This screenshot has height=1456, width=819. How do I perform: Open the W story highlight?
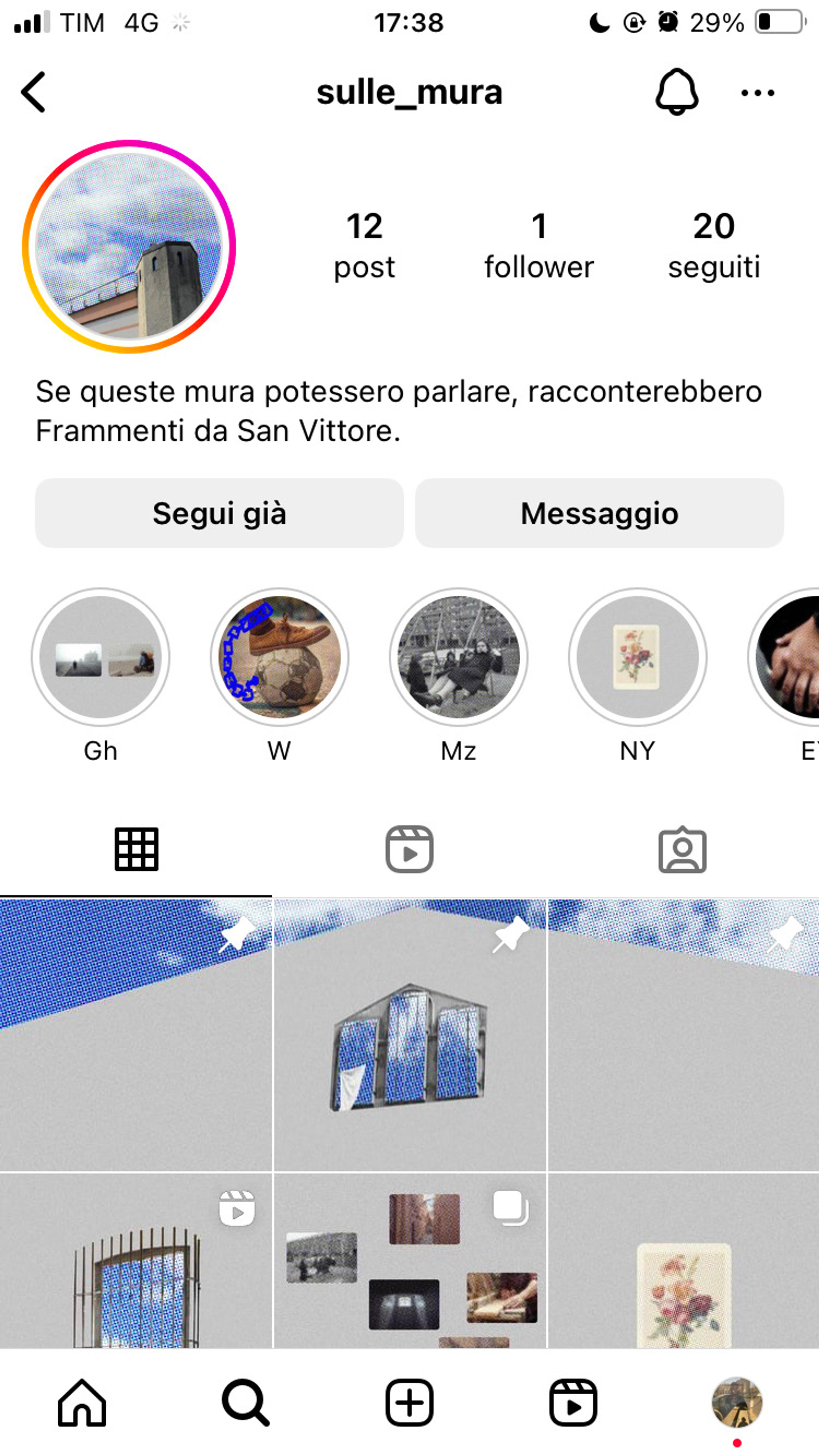[x=279, y=657]
